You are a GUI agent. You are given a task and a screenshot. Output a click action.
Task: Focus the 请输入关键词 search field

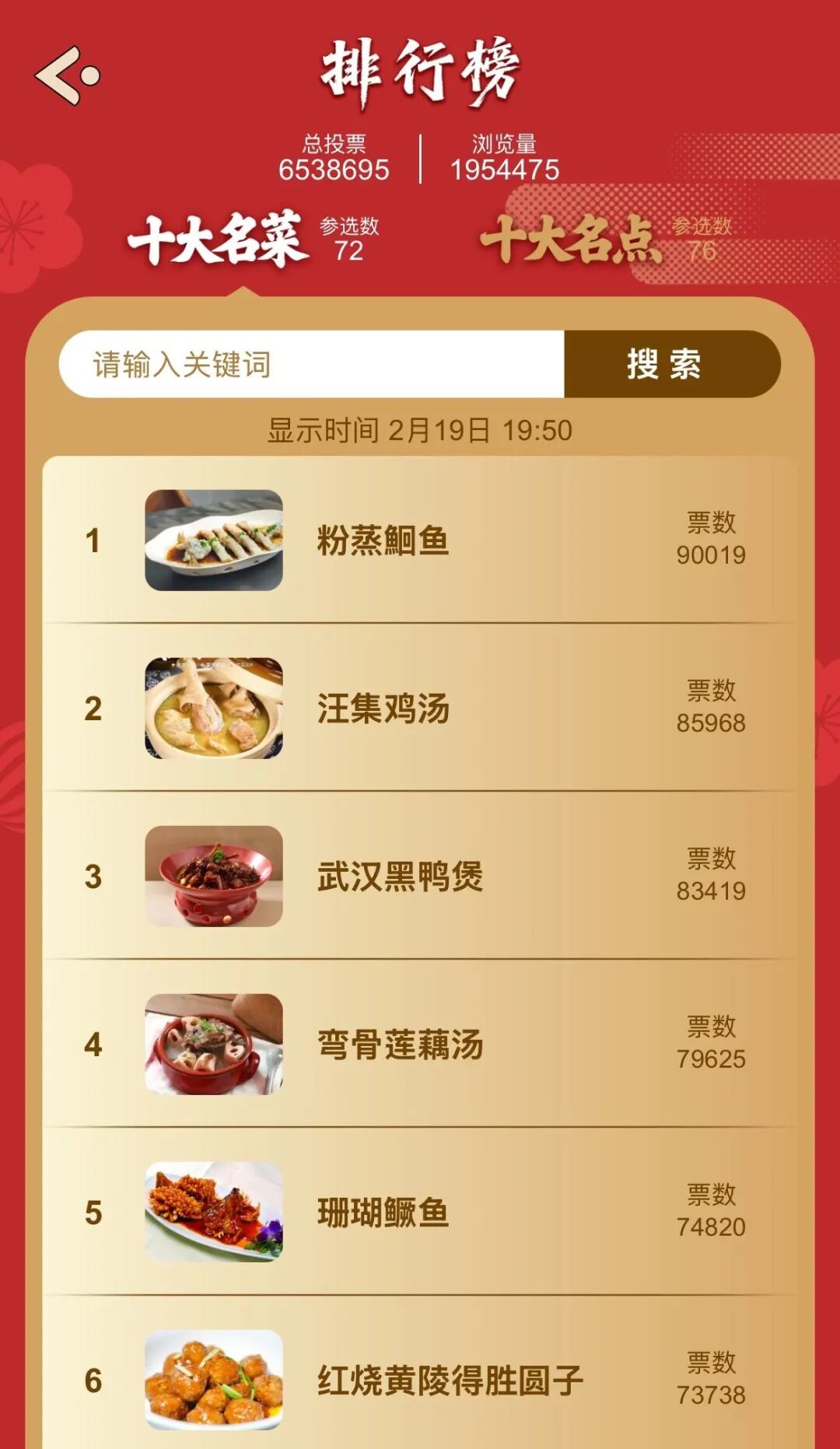311,364
